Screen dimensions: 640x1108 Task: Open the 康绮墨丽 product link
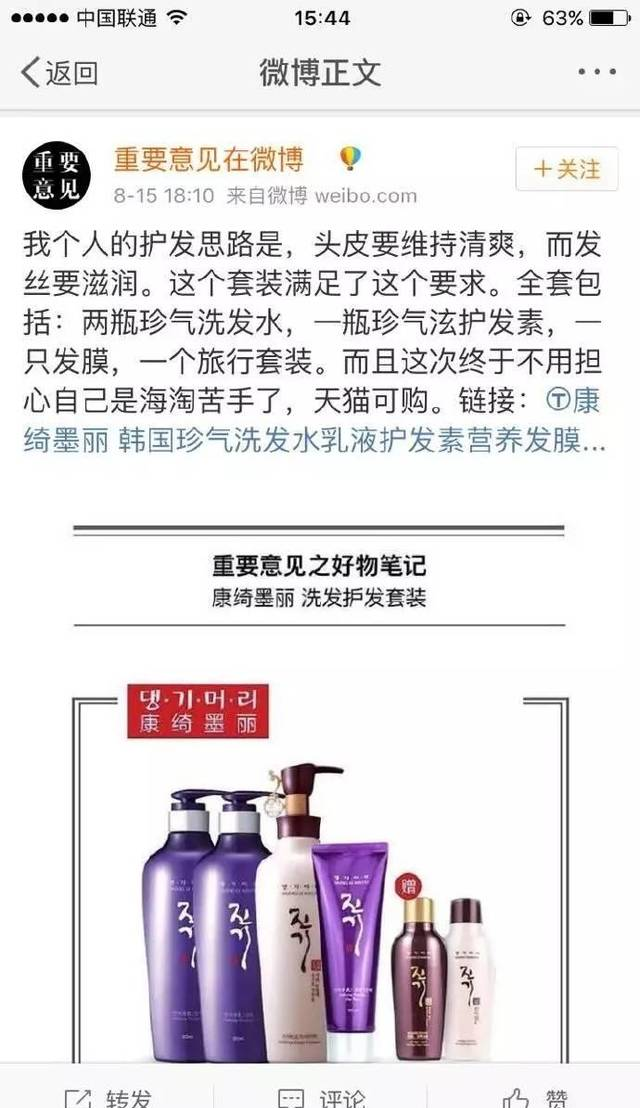pos(314,421)
